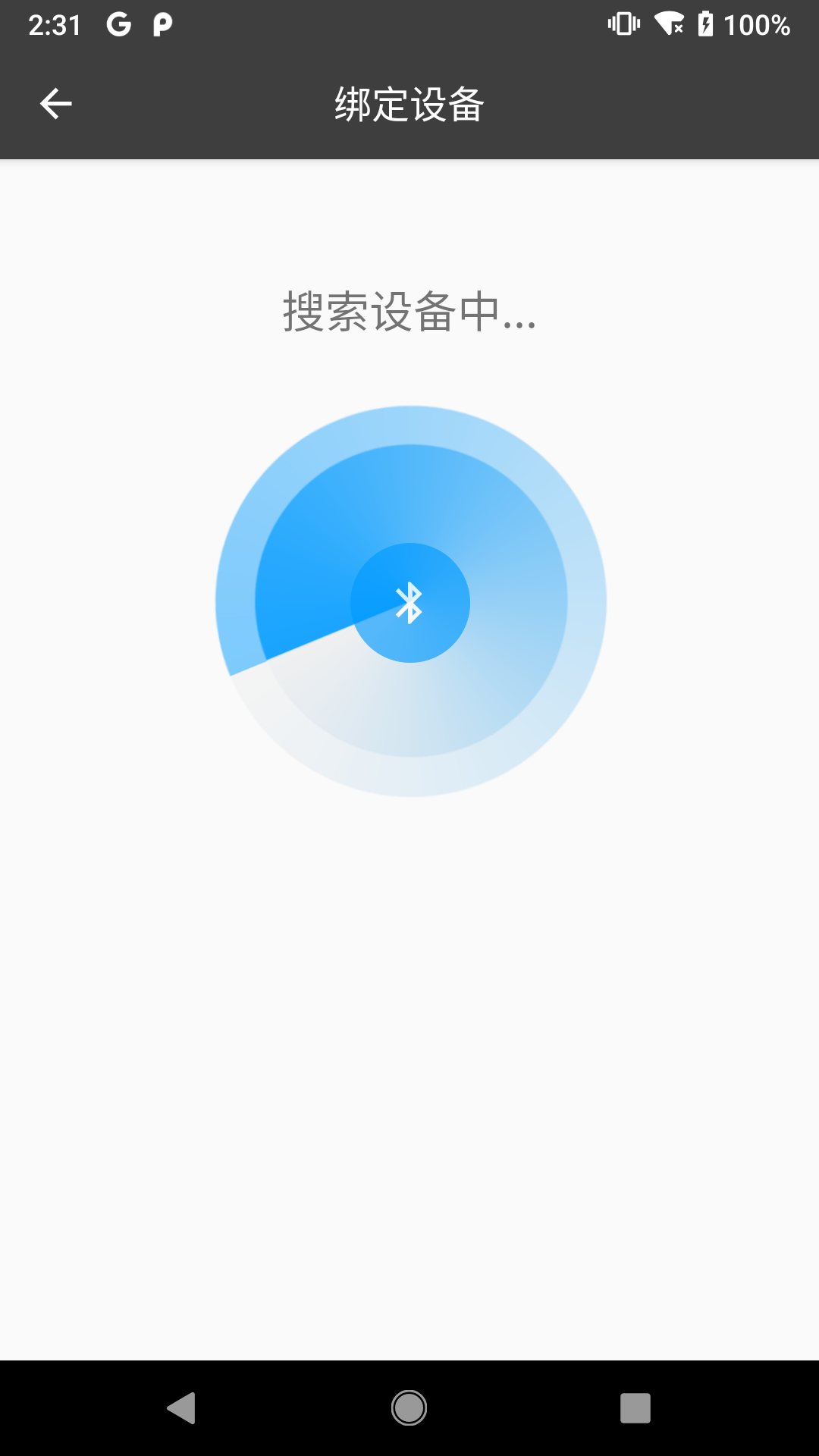Tap the Bluetooth symbol at the scan center

pos(410,601)
